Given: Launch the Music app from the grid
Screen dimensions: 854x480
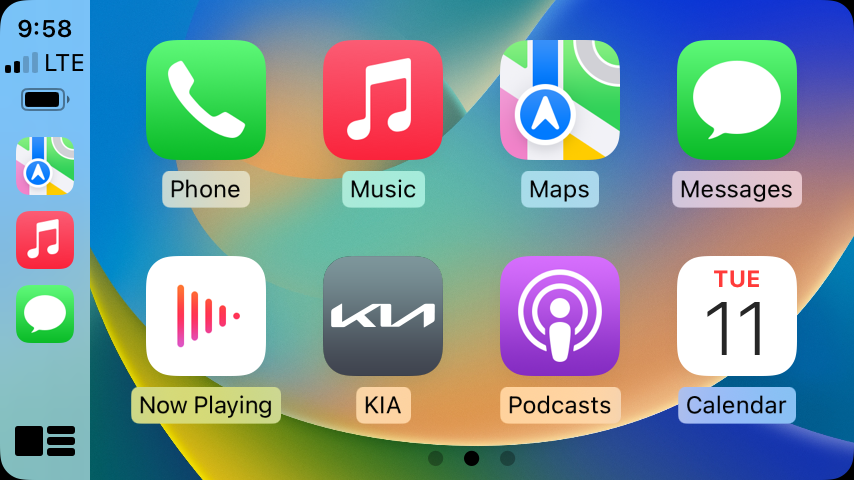Looking at the screenshot, I should pos(382,100).
